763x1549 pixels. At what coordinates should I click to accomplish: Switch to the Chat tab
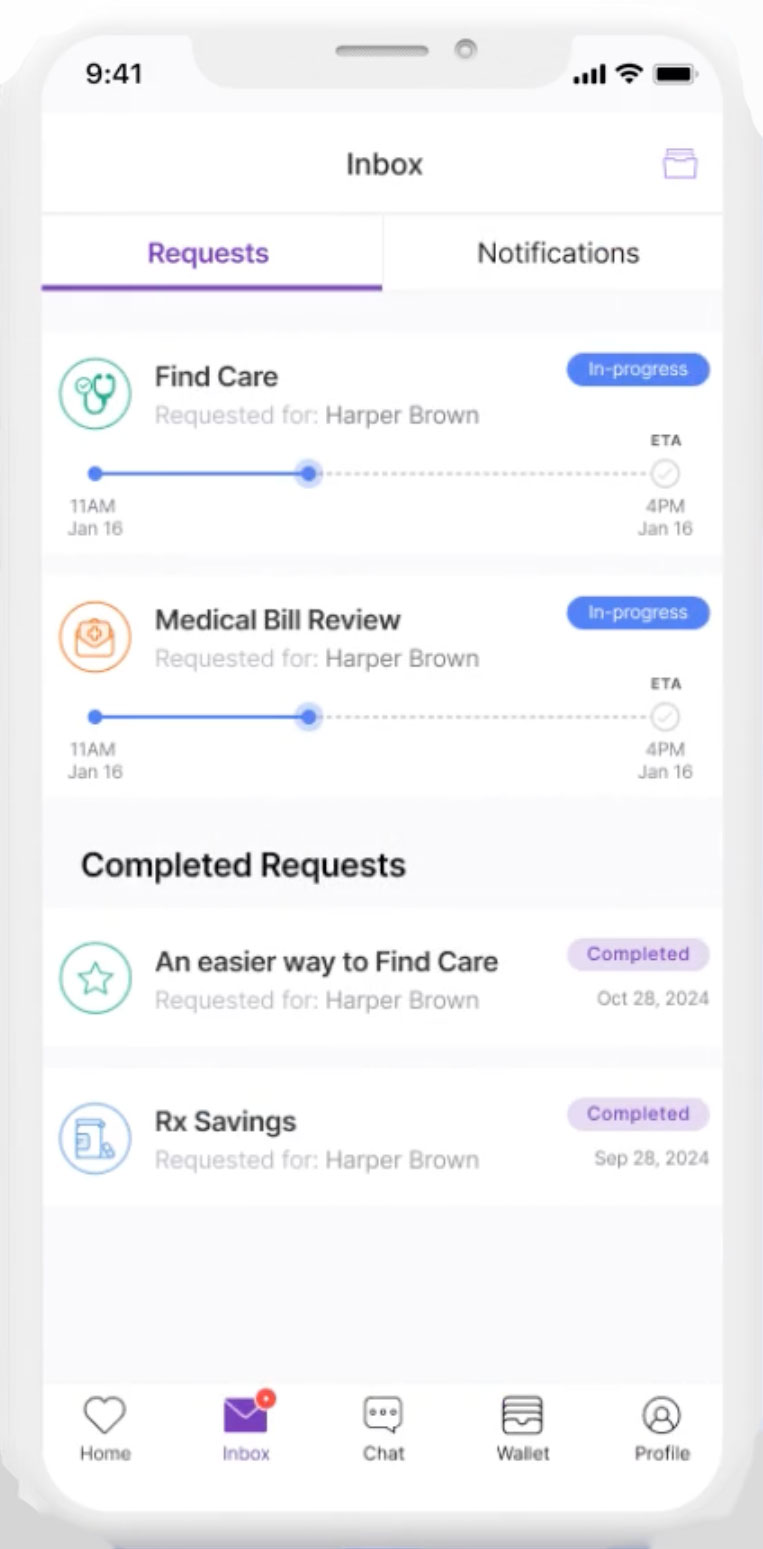point(383,1430)
